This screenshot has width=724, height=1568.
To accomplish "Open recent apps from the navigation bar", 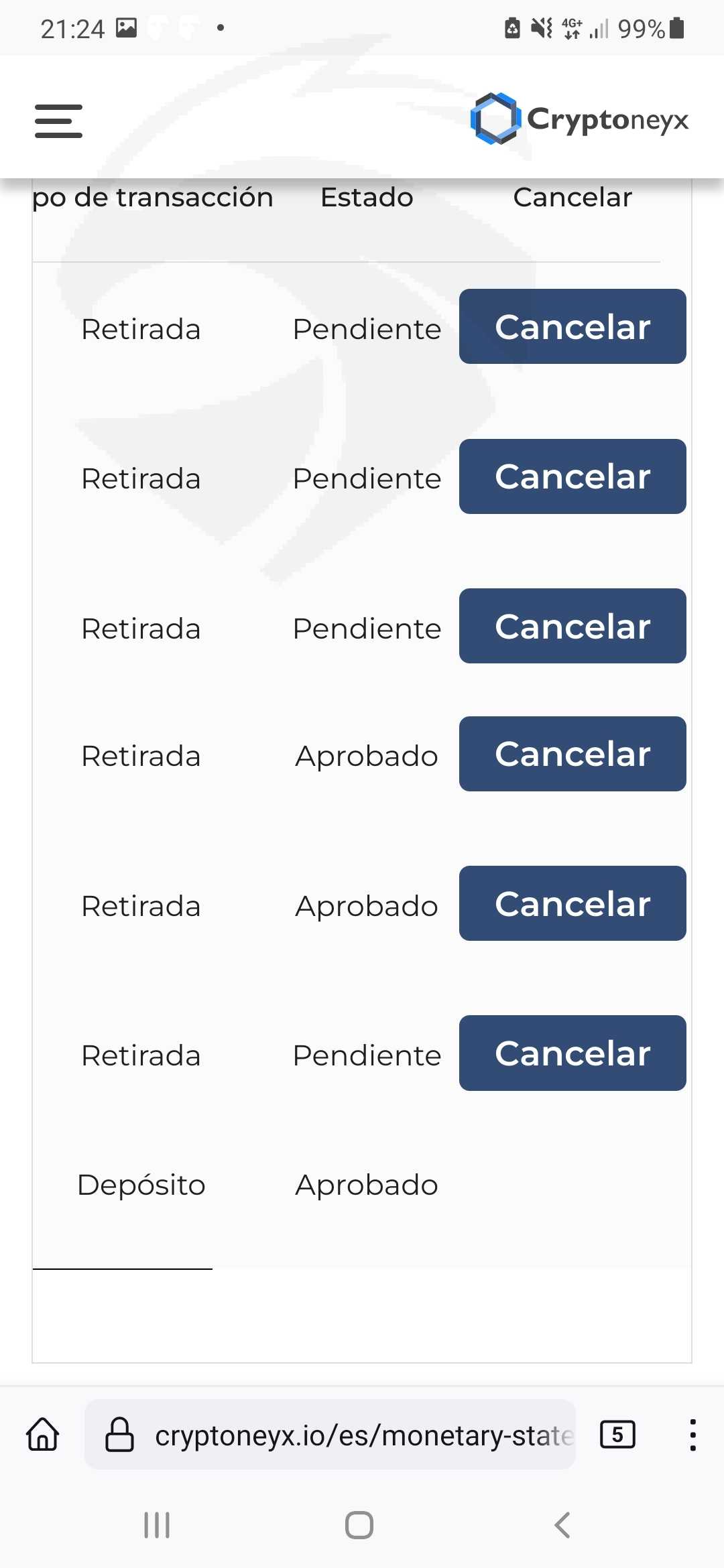I will coord(157,1525).
